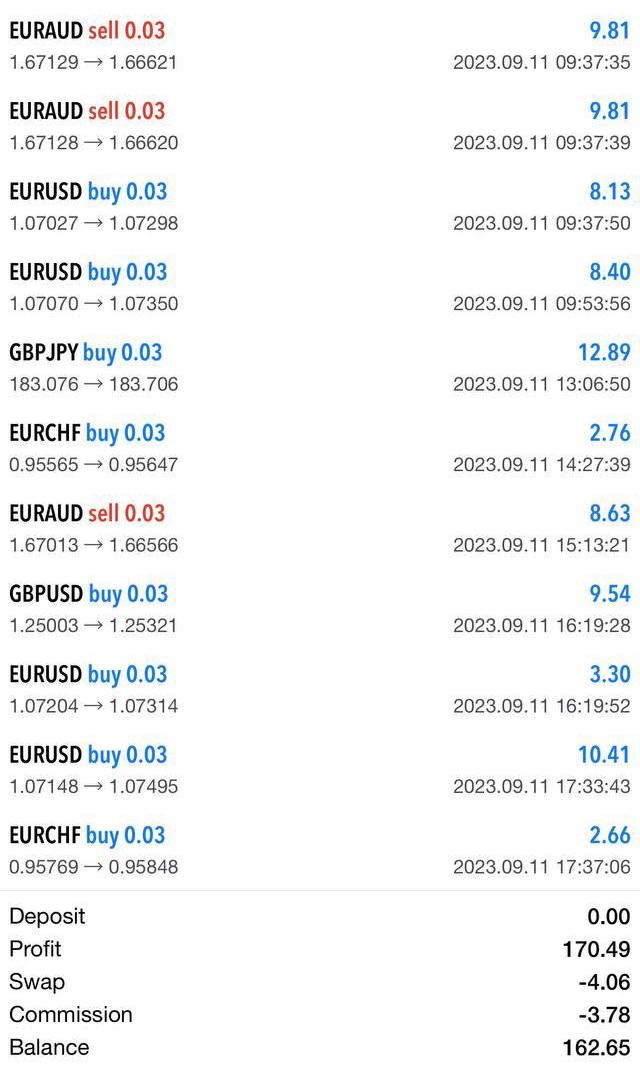
Task: View the GBPUSD buy trade details
Action: click(320, 608)
